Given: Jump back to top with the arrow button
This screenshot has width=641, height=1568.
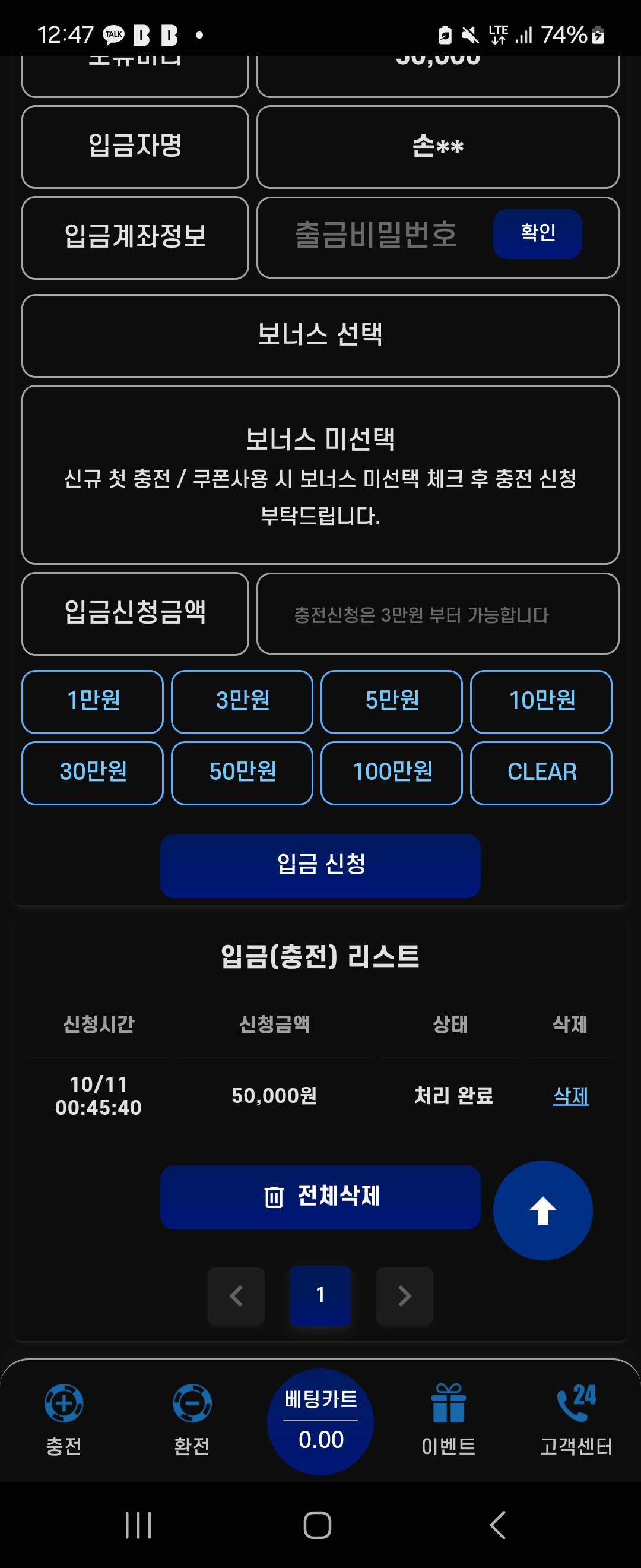Looking at the screenshot, I should point(542,1210).
